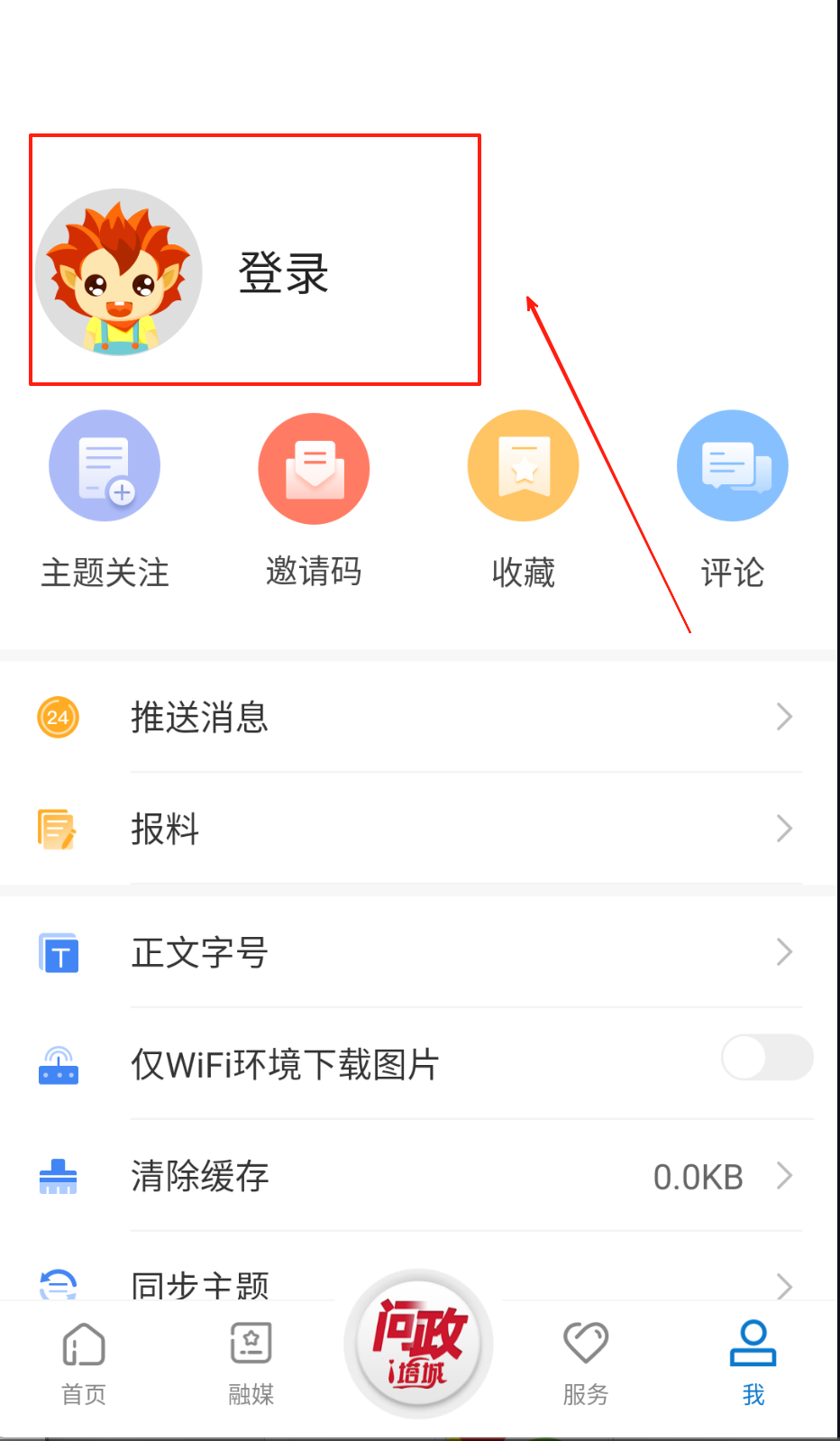The width and height of the screenshot is (840, 1441).
Task: Open the center 问政 button
Action: click(x=418, y=1344)
